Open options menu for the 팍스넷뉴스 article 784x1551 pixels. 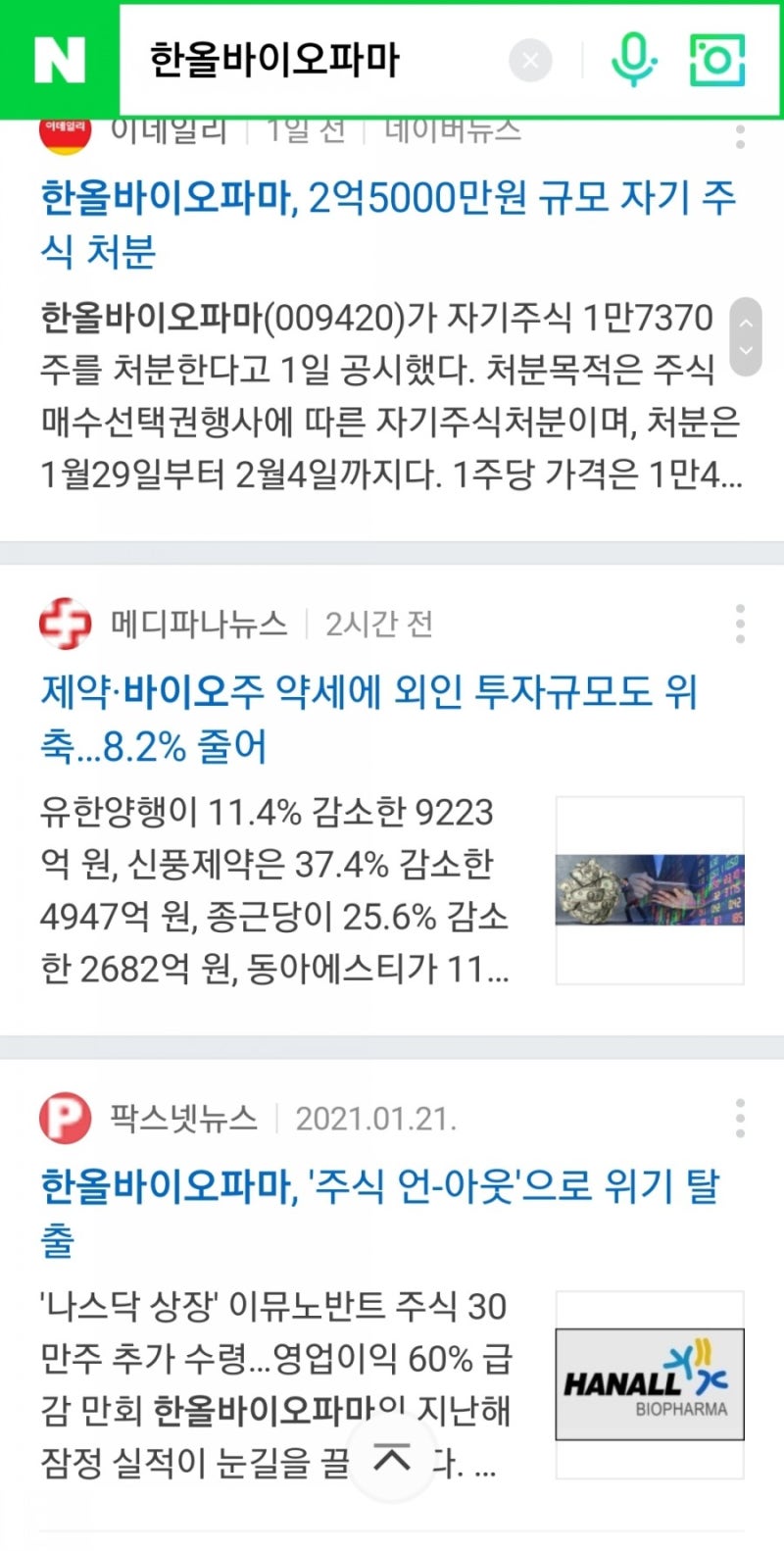click(740, 1117)
